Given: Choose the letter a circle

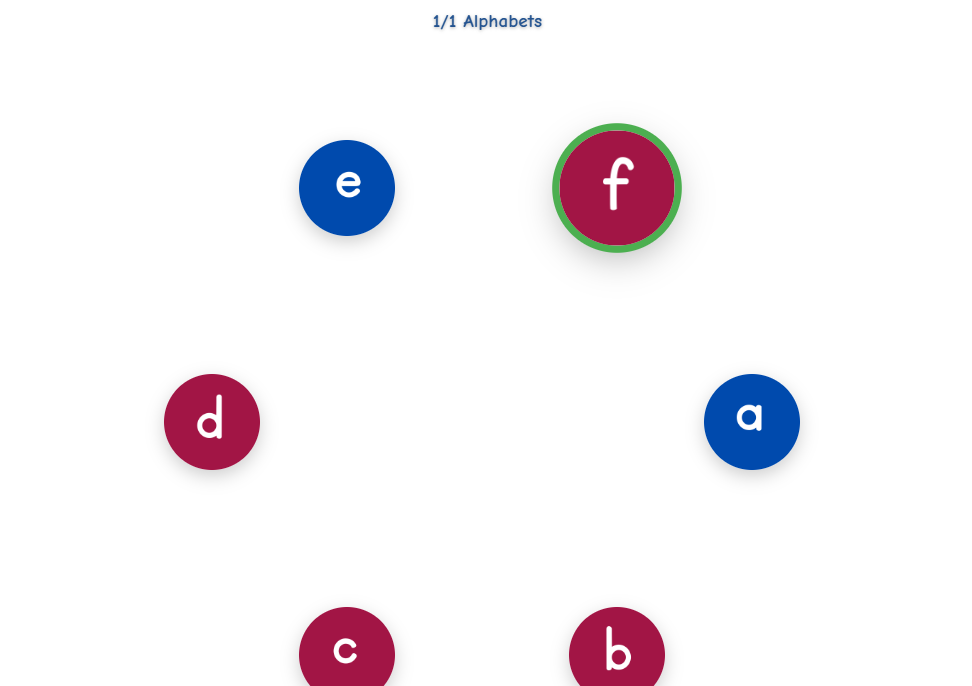Looking at the screenshot, I should tap(752, 422).
